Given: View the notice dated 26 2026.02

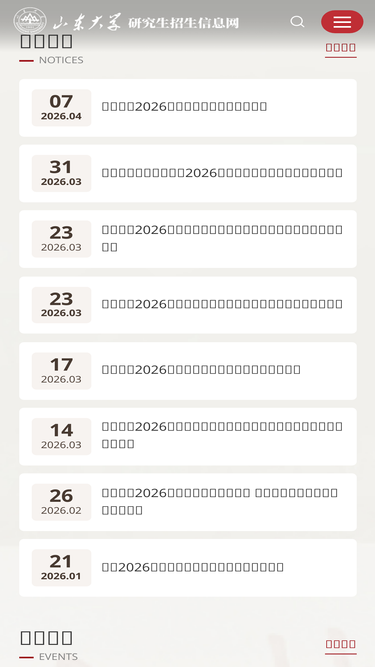Looking at the screenshot, I should (x=188, y=502).
